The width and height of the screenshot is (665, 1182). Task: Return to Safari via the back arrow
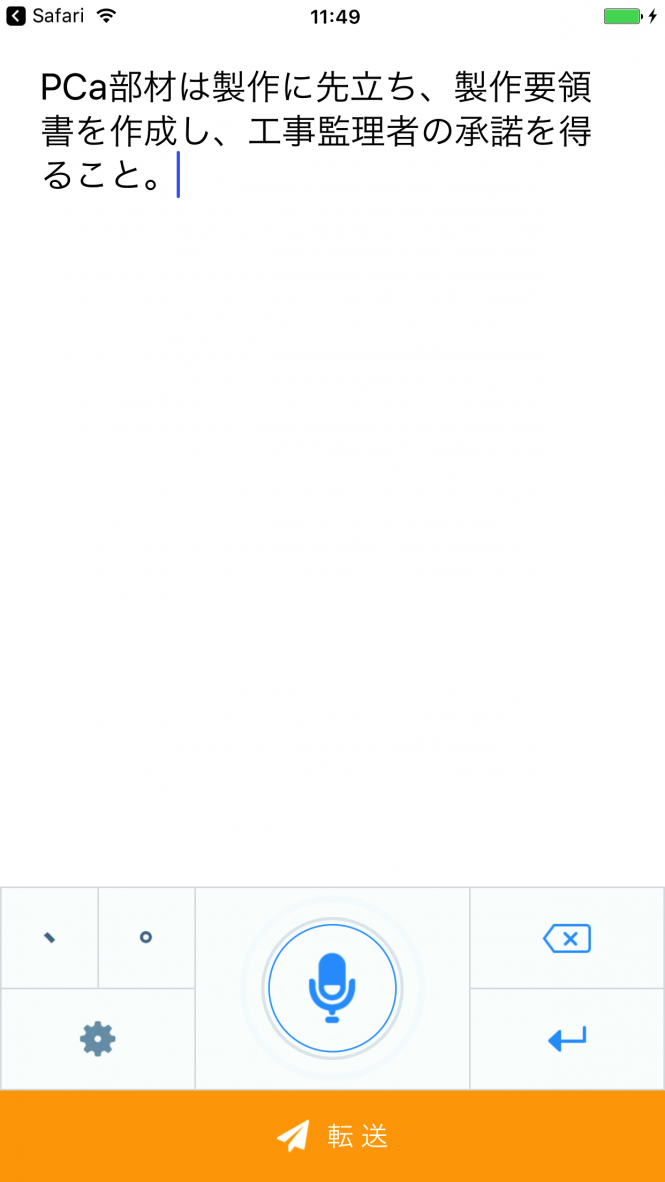(x=46, y=16)
